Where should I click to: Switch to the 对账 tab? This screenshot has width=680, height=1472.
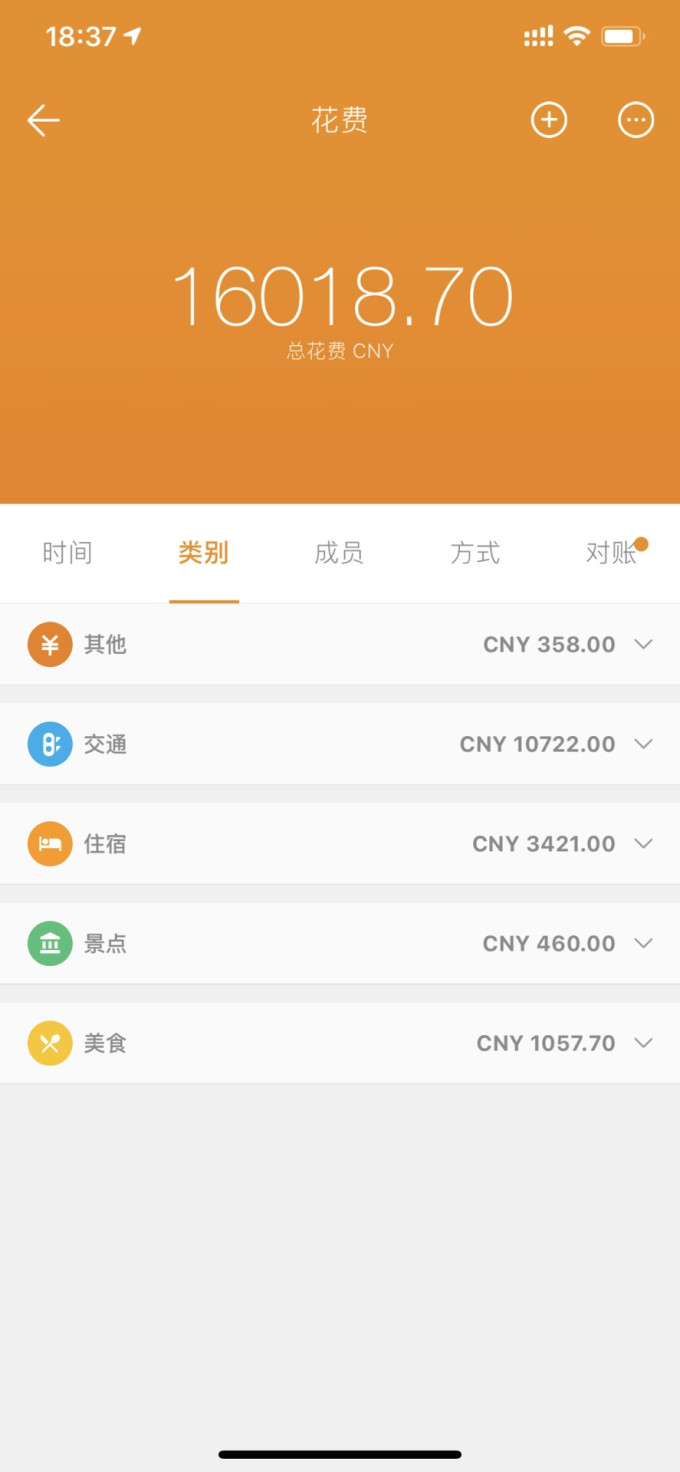click(611, 553)
